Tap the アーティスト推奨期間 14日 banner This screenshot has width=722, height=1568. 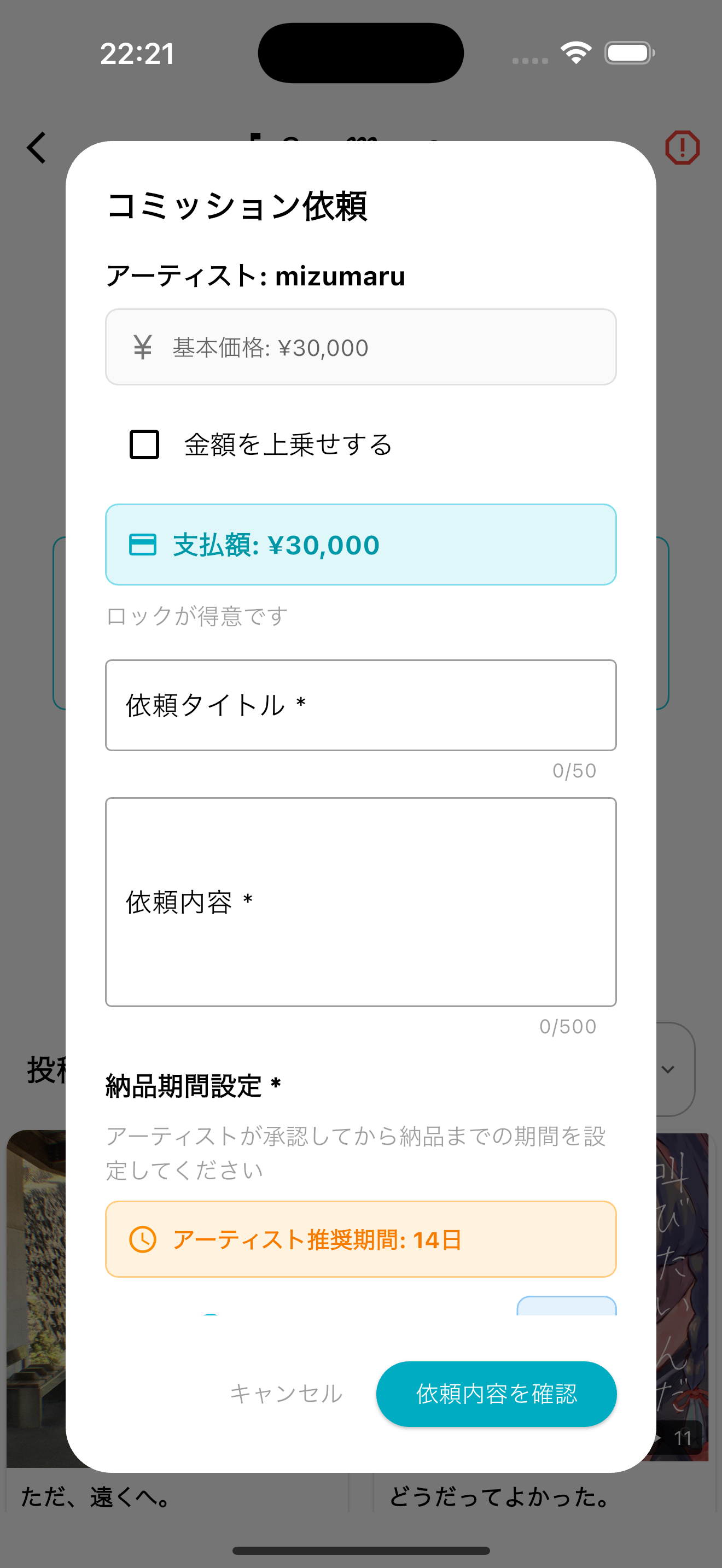pyautogui.click(x=361, y=1239)
